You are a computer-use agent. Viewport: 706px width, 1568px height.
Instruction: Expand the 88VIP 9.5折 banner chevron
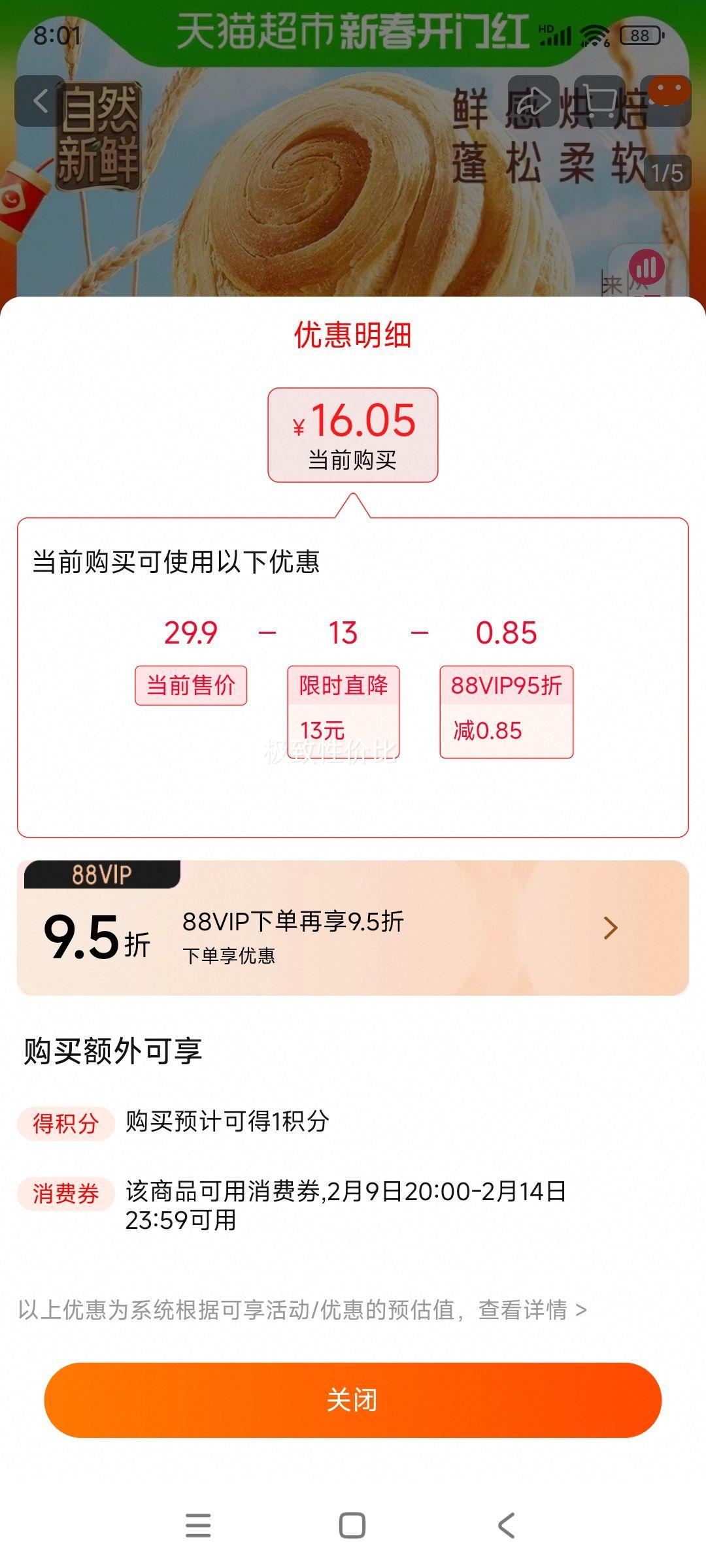[611, 927]
